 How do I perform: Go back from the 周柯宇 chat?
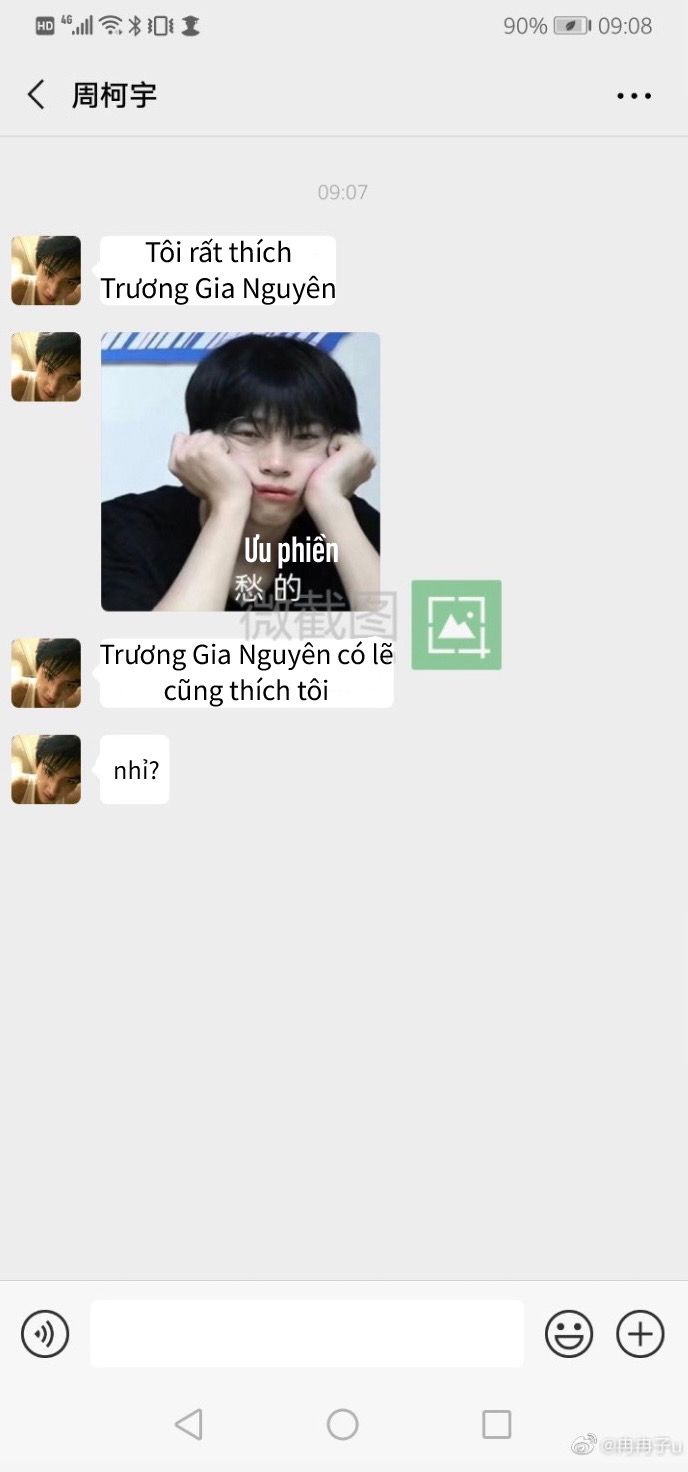pos(36,95)
